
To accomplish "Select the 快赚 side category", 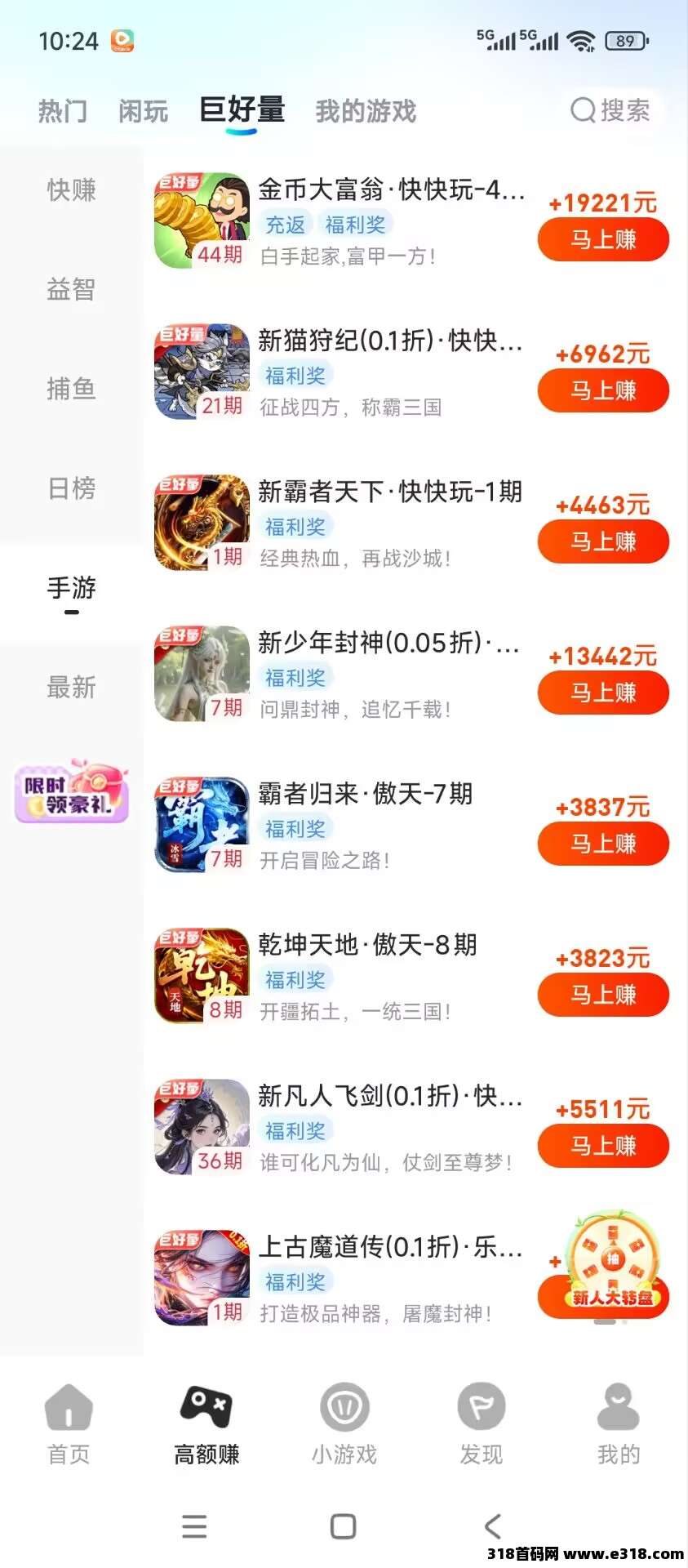I will point(71,190).
